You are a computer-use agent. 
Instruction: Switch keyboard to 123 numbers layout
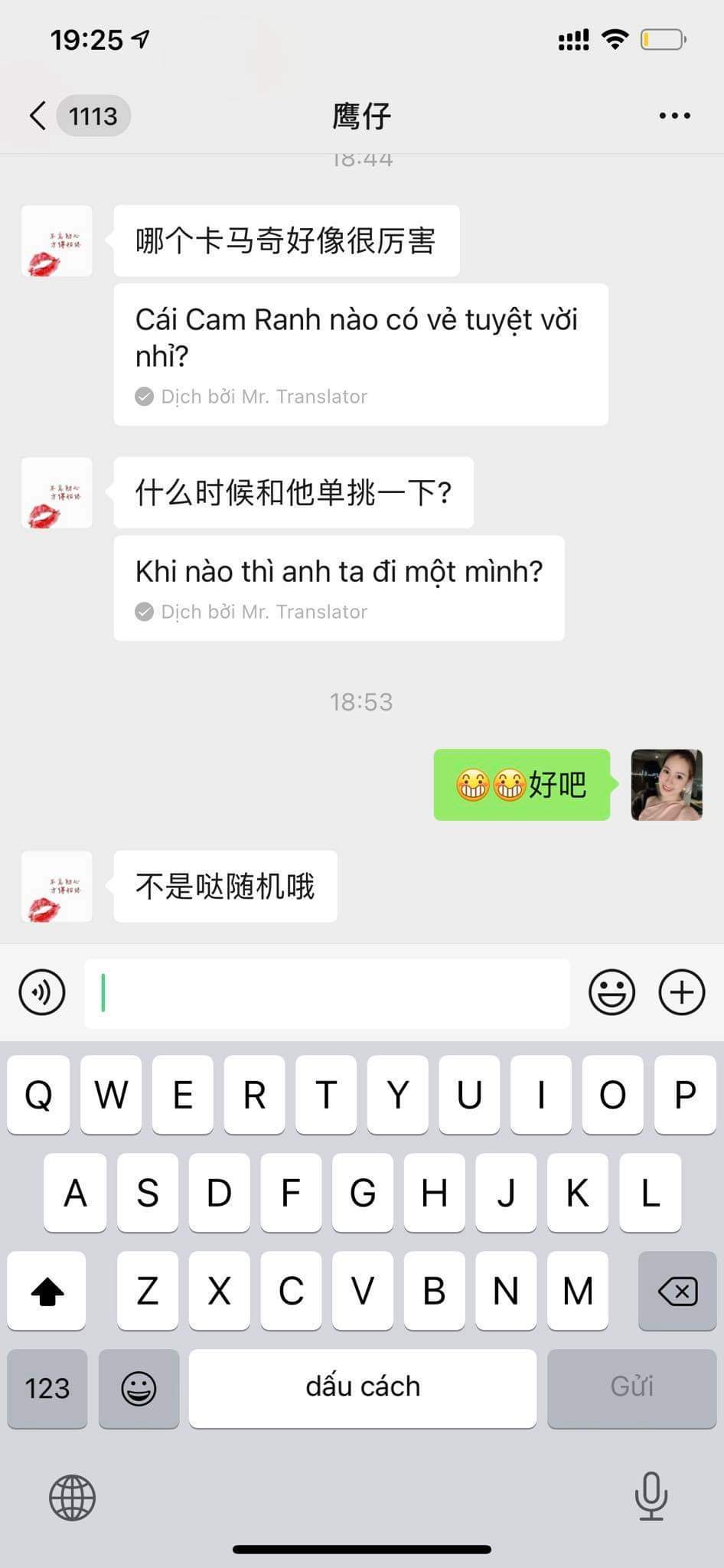(x=47, y=1388)
